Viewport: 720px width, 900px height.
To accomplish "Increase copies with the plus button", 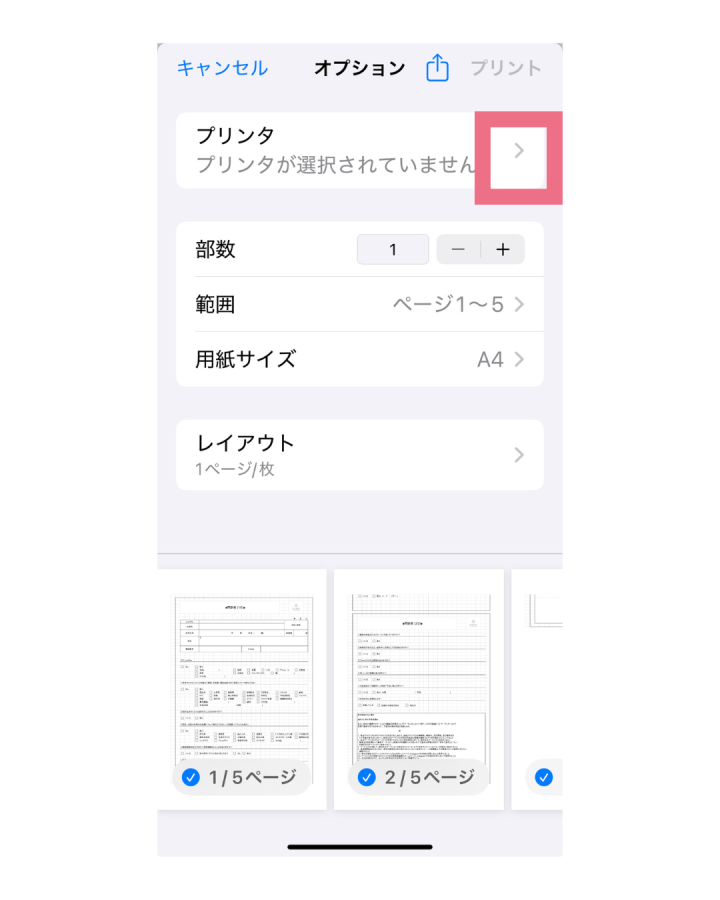I will 503,249.
